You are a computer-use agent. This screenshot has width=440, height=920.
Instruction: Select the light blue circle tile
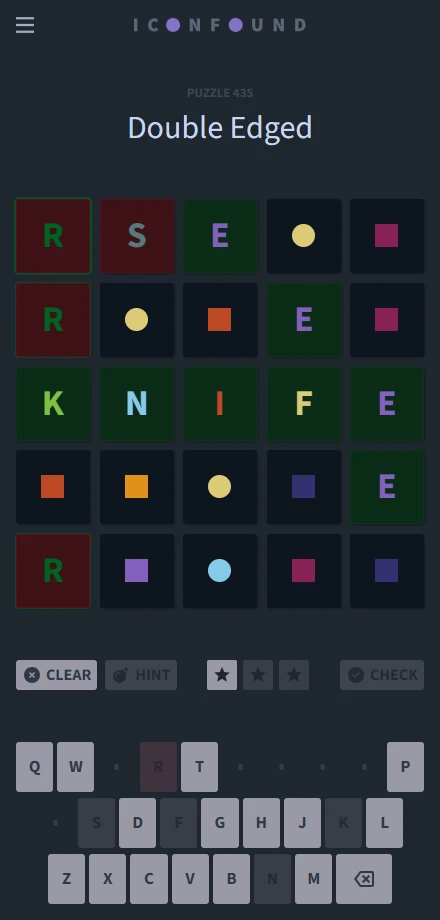(x=220, y=570)
